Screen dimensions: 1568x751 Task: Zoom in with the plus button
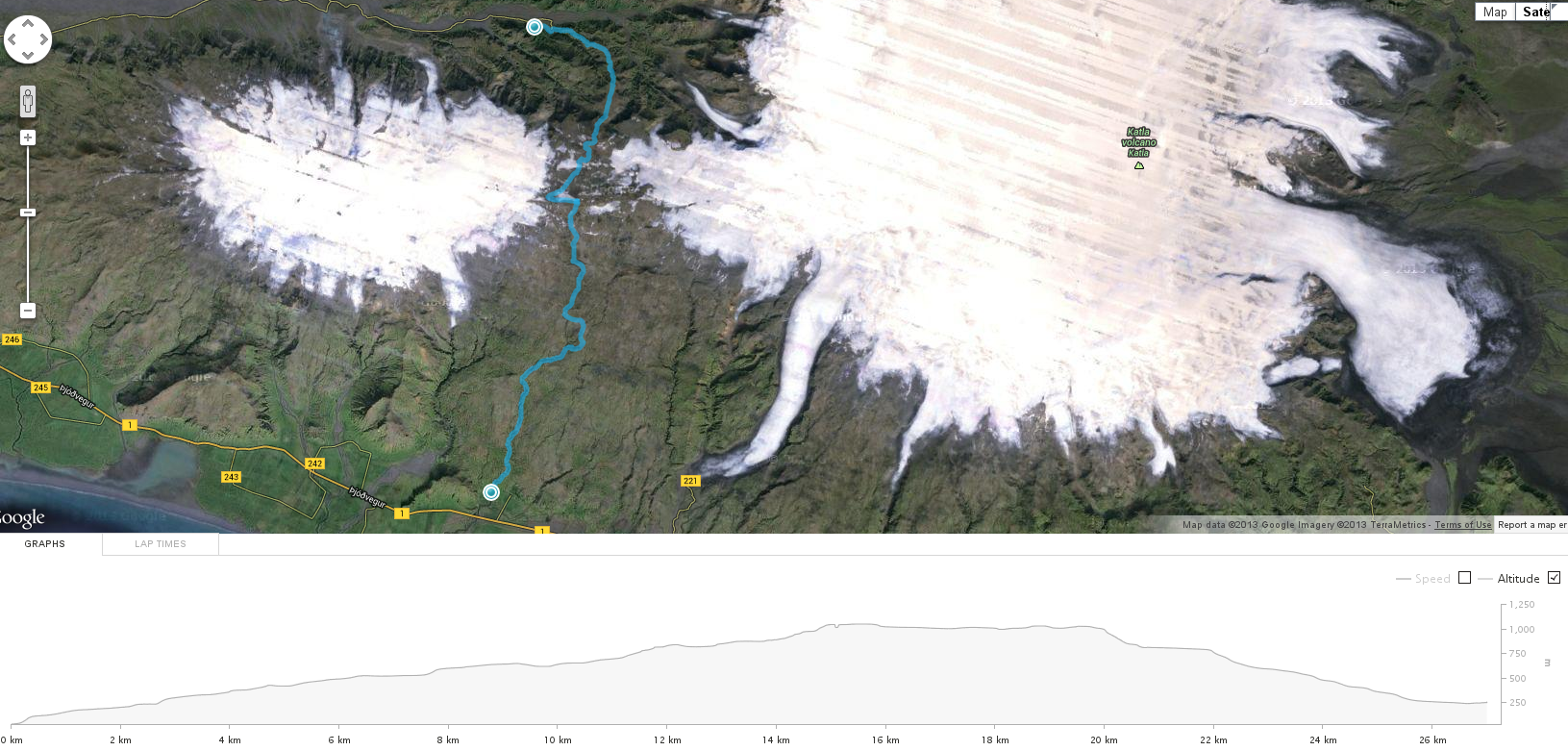tap(28, 138)
